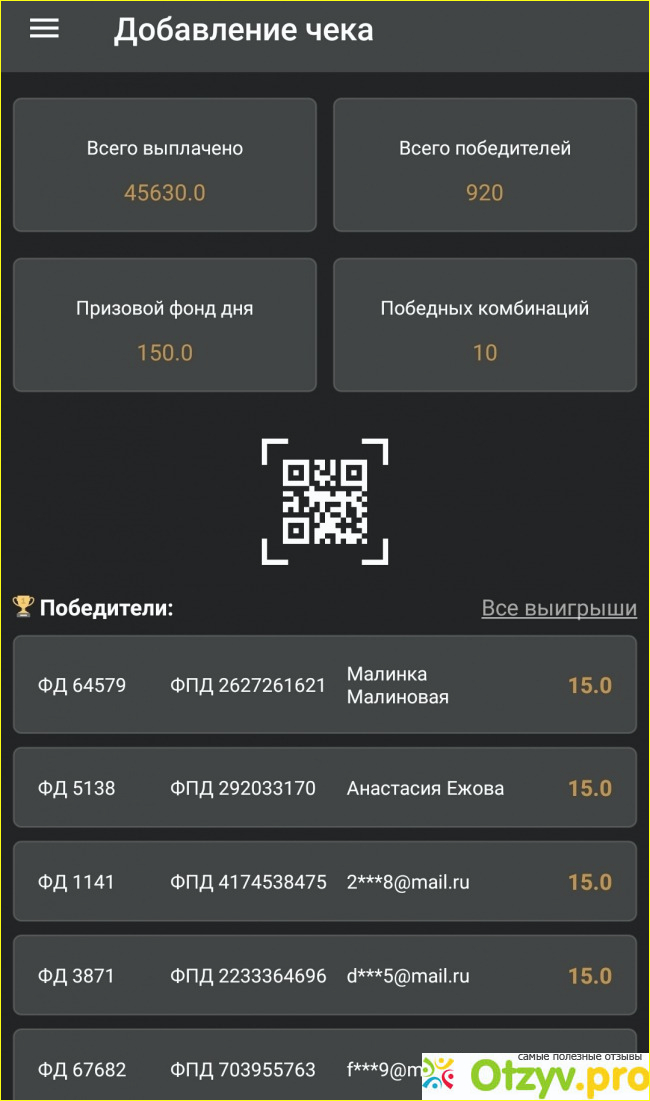Open the hamburger drawer menu
This screenshot has height=1101, width=650.
(44, 29)
